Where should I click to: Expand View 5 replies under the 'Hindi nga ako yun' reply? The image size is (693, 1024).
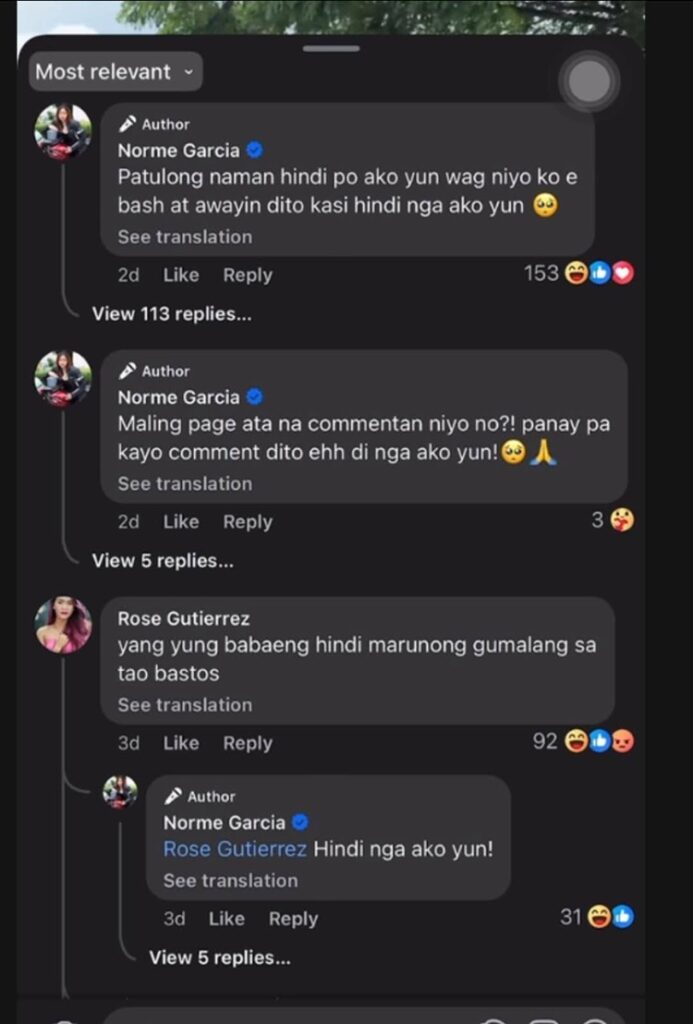219,958
